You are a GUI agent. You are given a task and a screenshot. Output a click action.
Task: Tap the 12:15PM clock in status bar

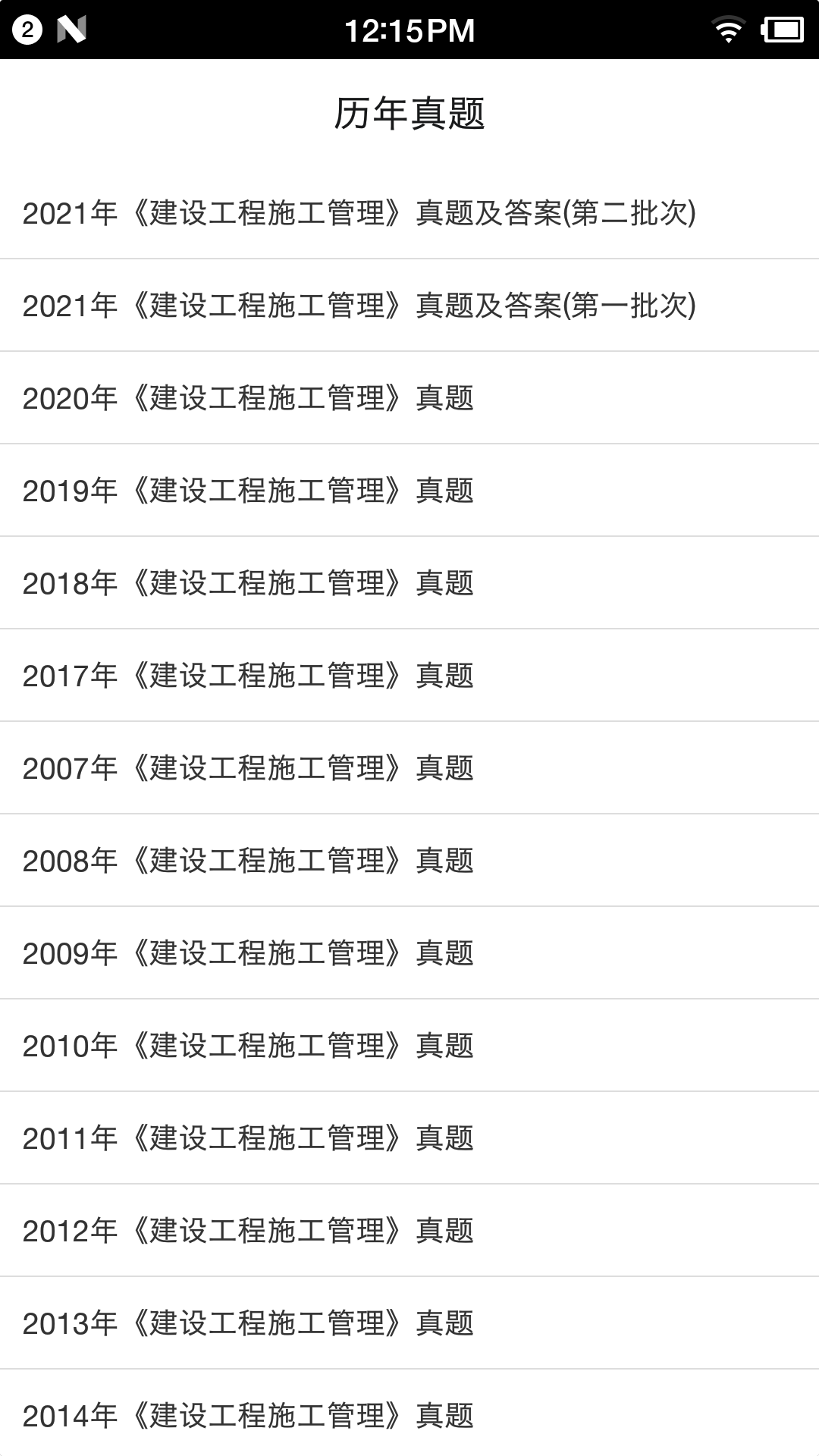pos(409,29)
